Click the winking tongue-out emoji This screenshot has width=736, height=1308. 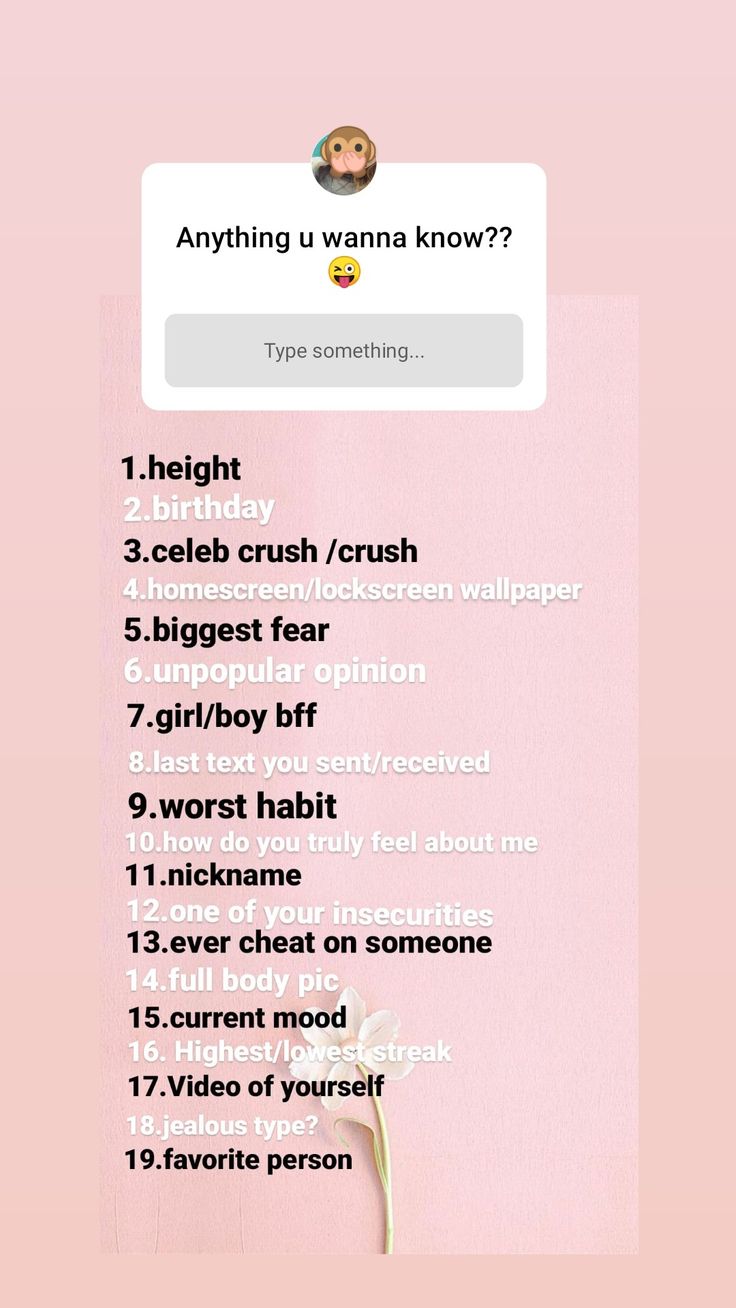tap(344, 271)
